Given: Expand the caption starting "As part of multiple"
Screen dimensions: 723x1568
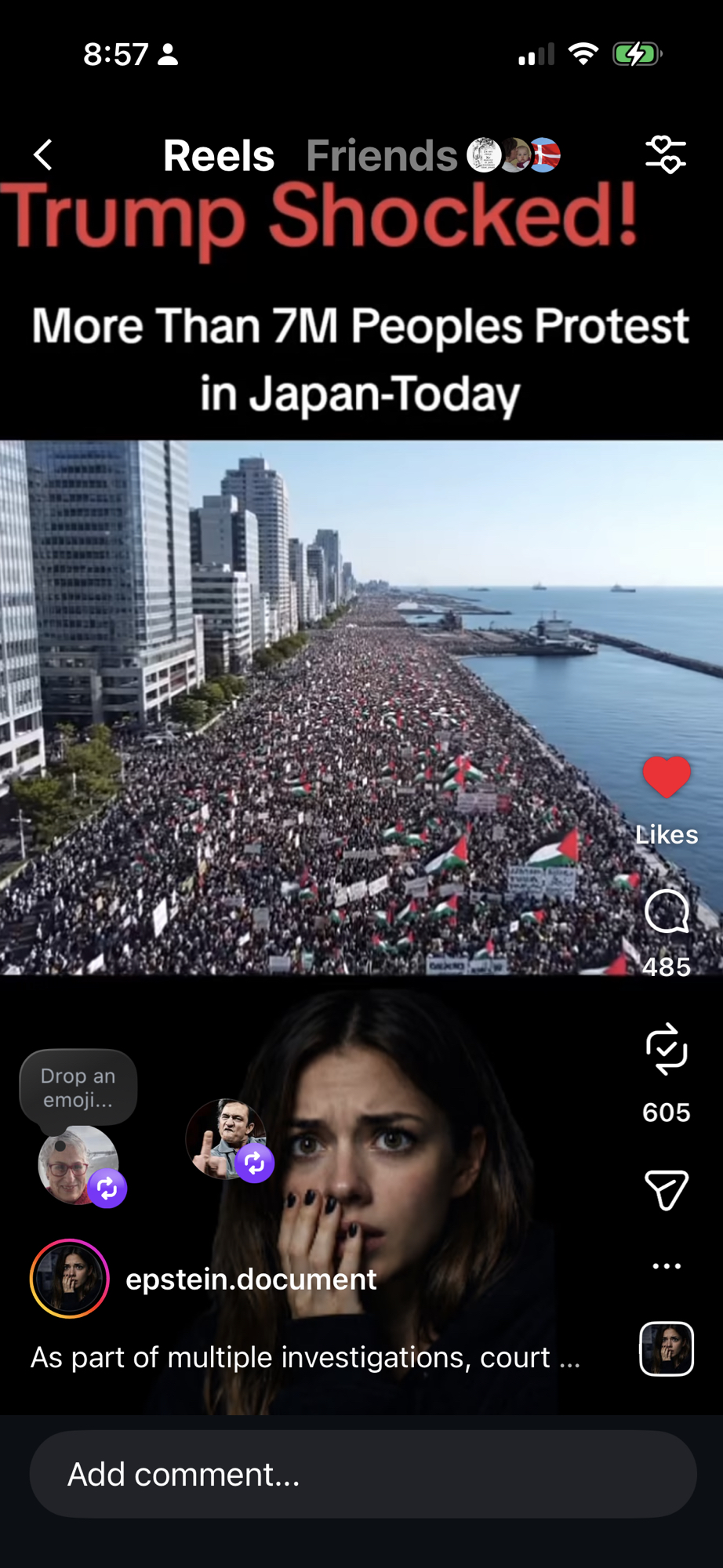Looking at the screenshot, I should [x=305, y=1357].
